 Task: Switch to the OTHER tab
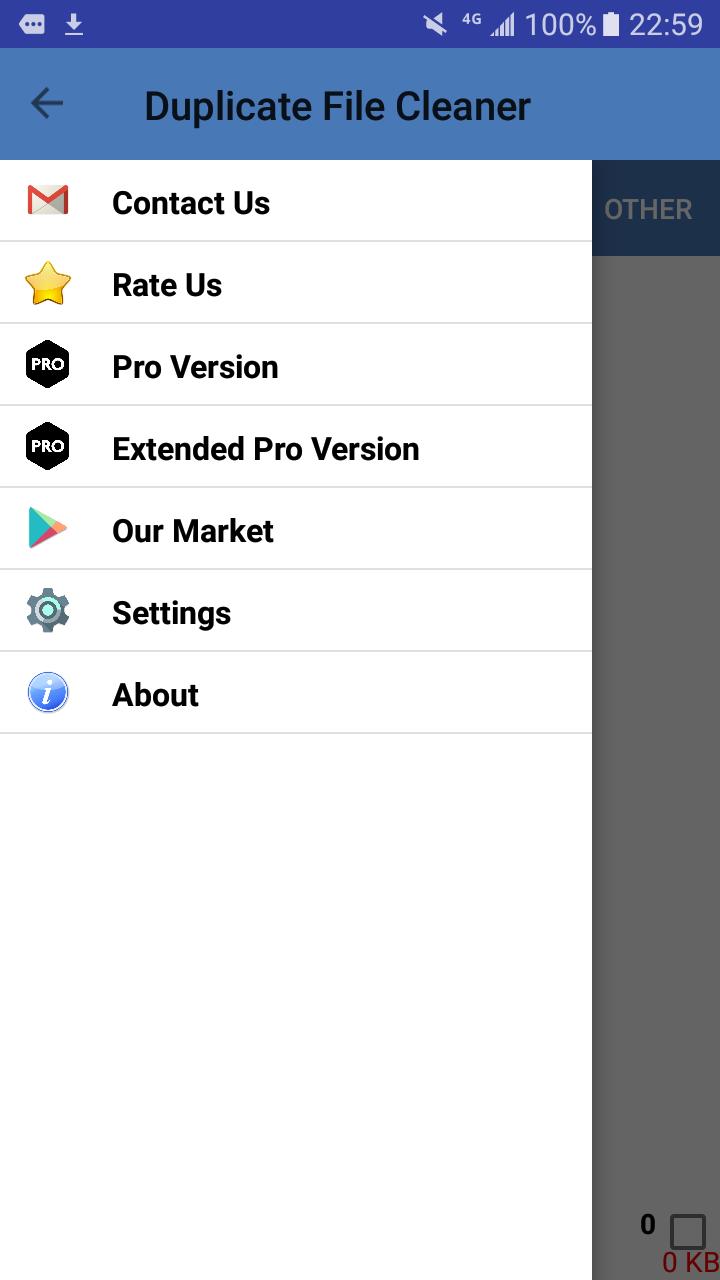point(648,209)
